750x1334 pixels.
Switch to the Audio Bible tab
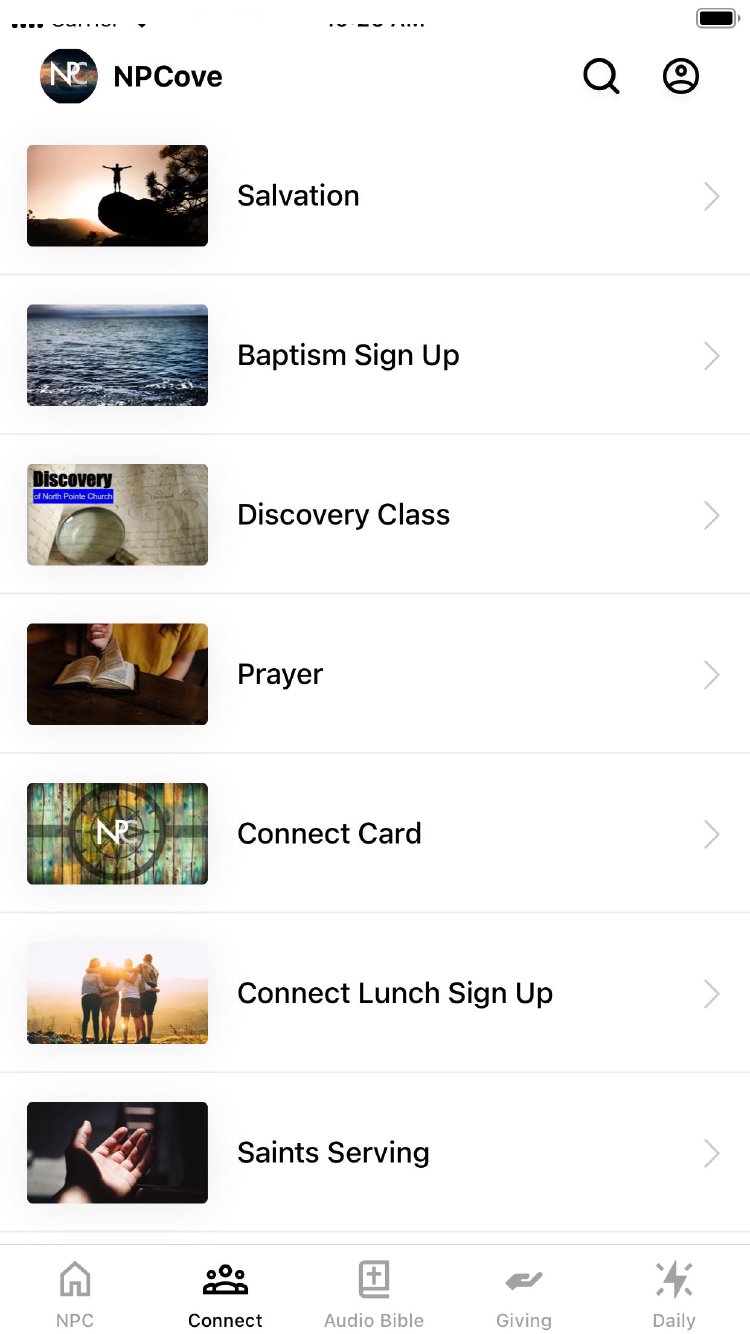click(374, 1294)
